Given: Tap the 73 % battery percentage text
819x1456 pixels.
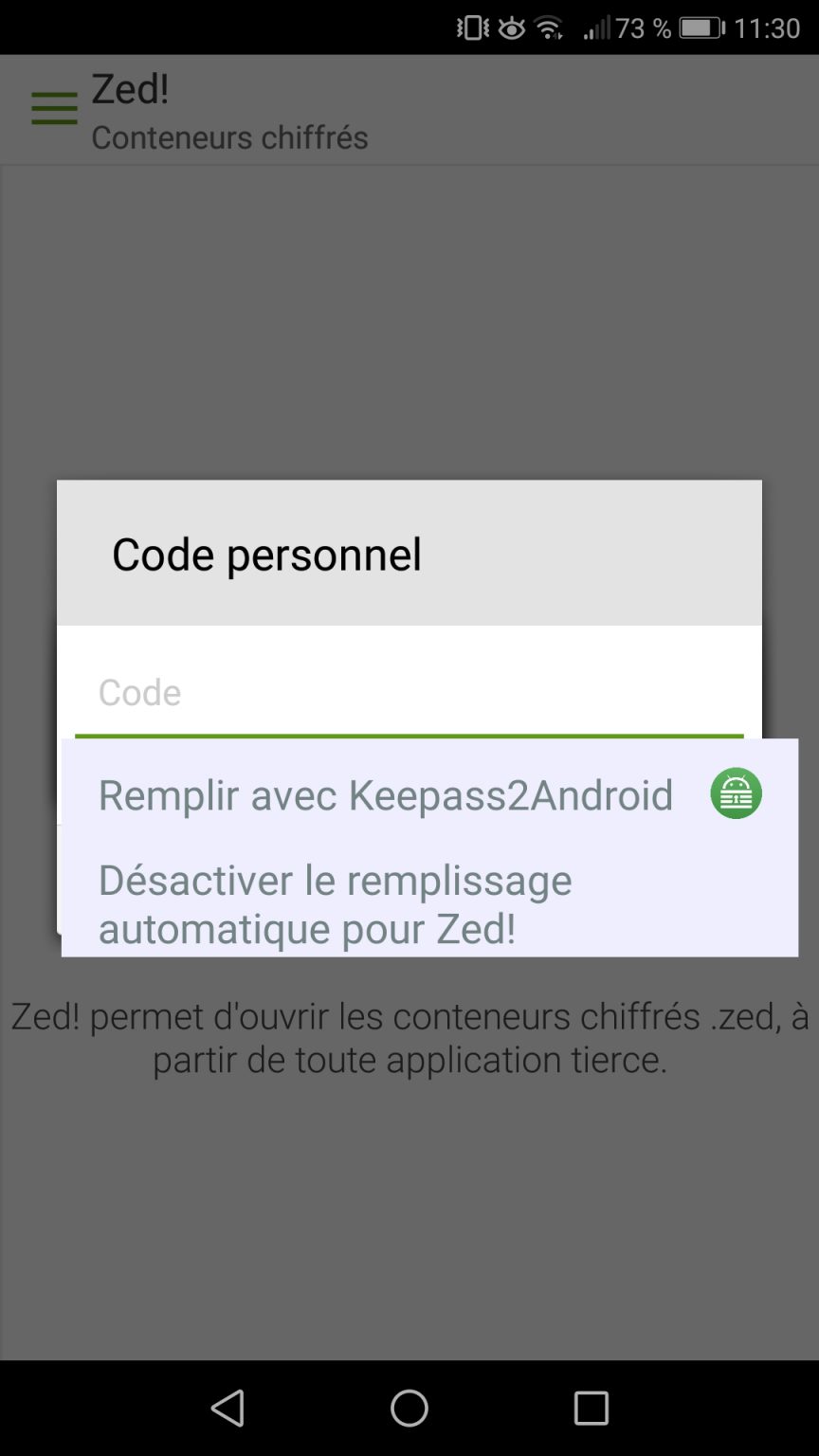Looking at the screenshot, I should coord(636,27).
